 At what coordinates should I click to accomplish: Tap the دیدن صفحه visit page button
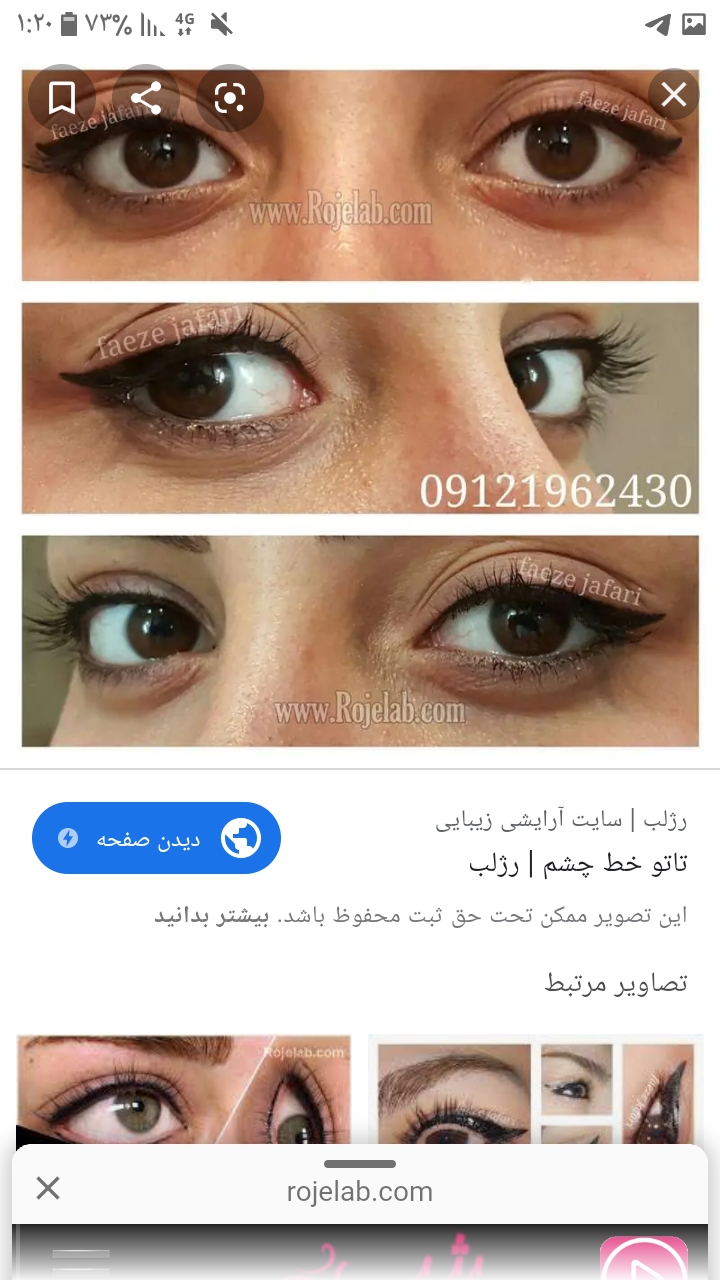tap(156, 838)
